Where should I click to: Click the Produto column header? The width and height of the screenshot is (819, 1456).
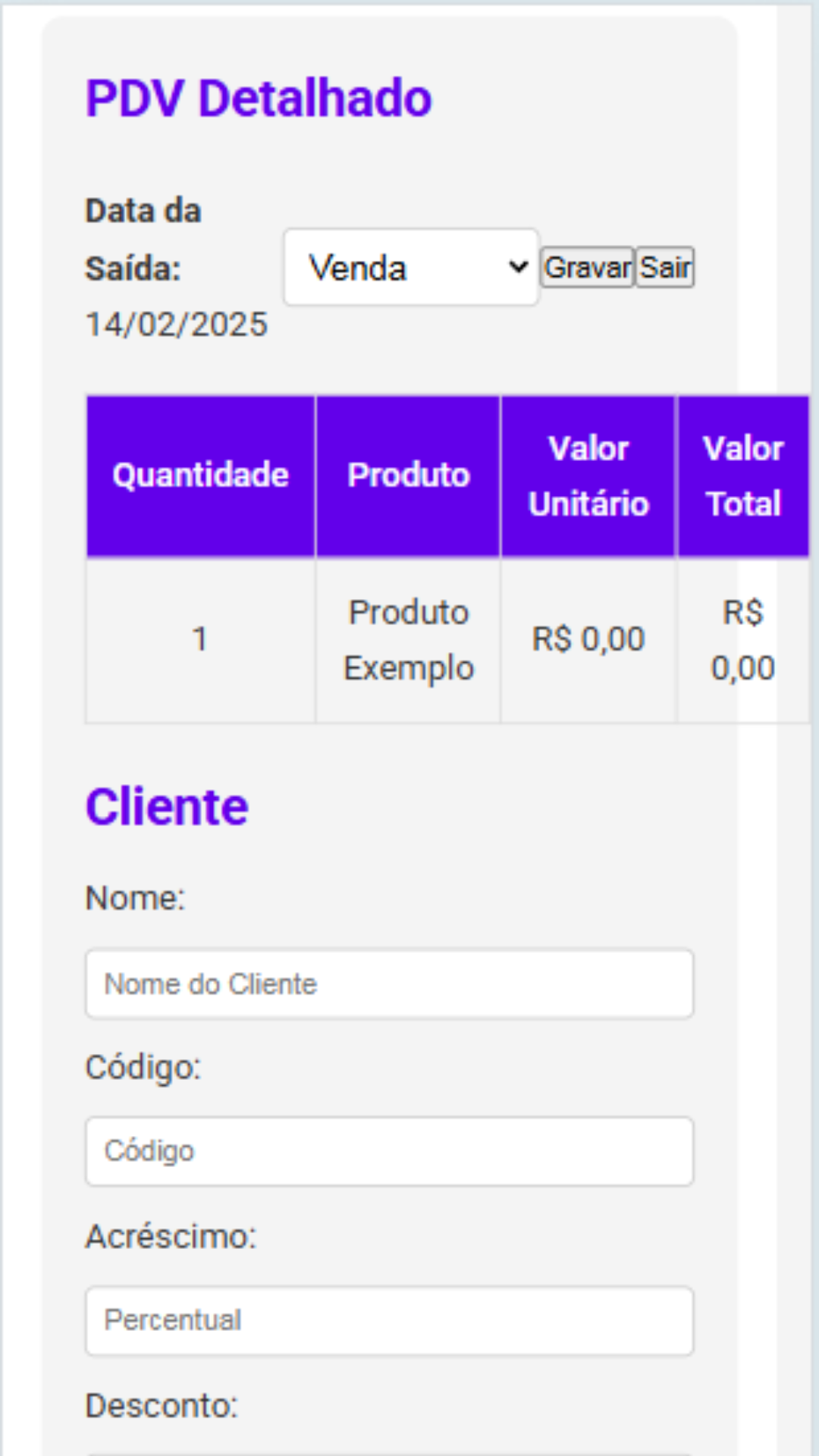[x=407, y=475]
